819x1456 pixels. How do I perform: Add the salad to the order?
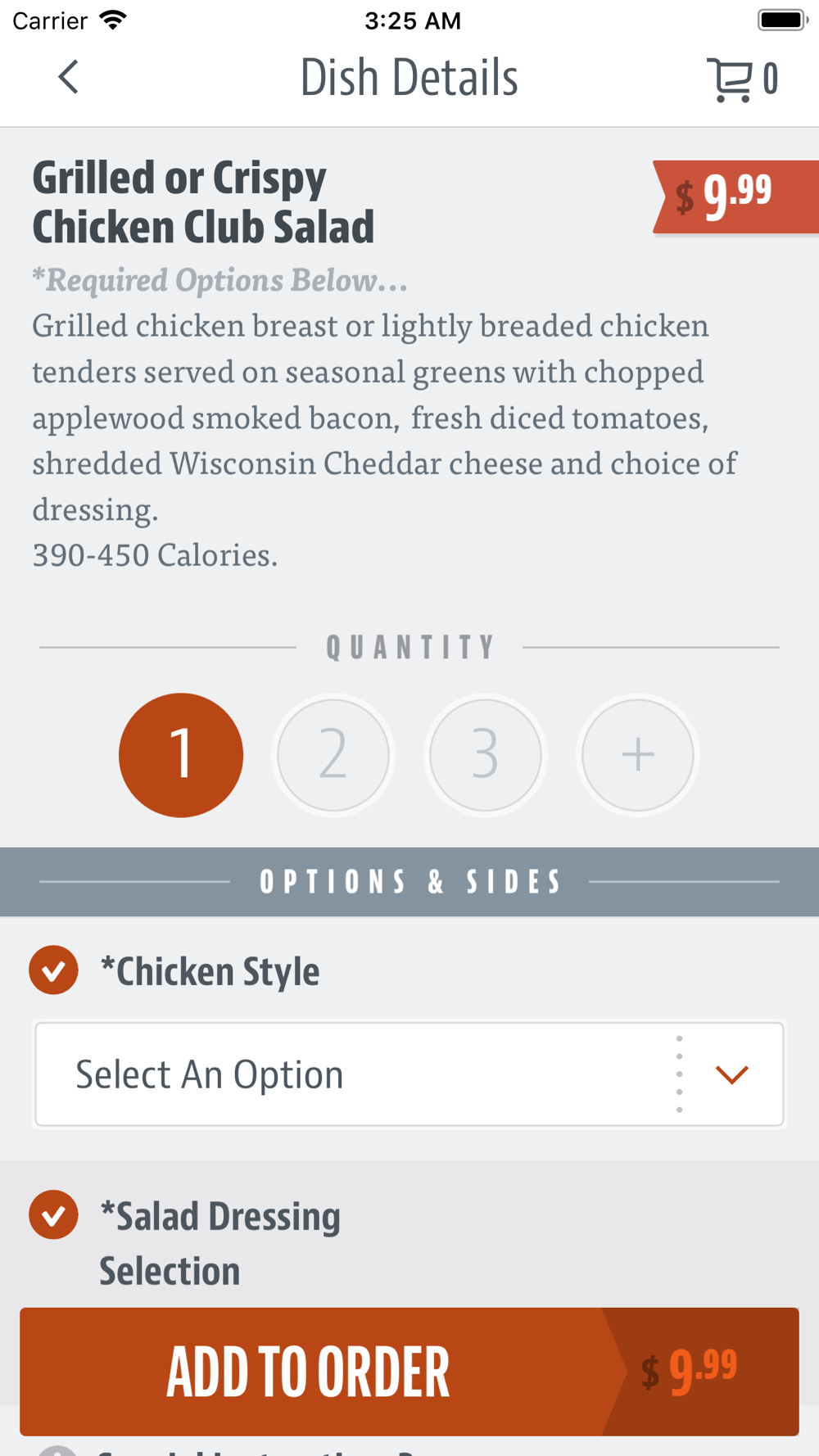pos(409,1371)
